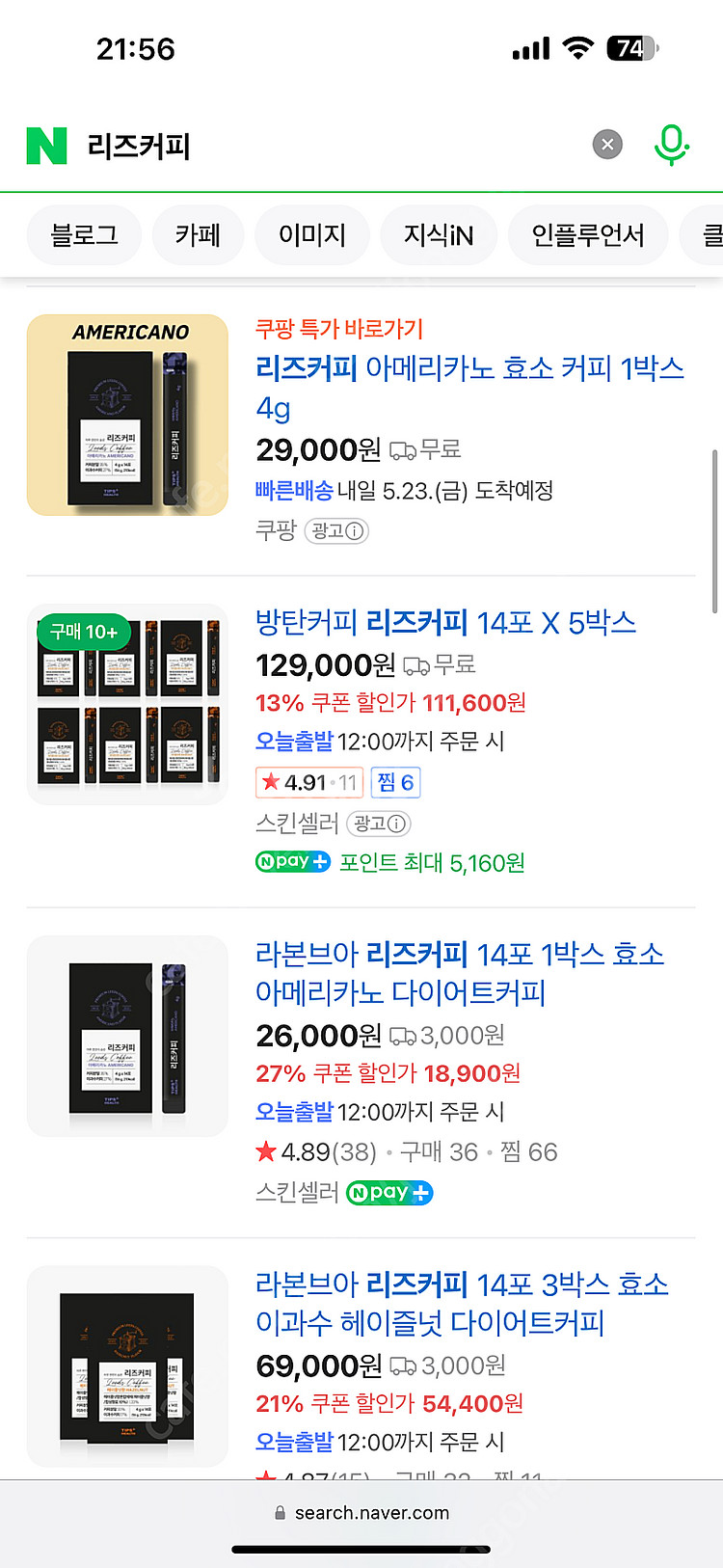Tap the 구매 10+ badge toggle

pos(83,633)
